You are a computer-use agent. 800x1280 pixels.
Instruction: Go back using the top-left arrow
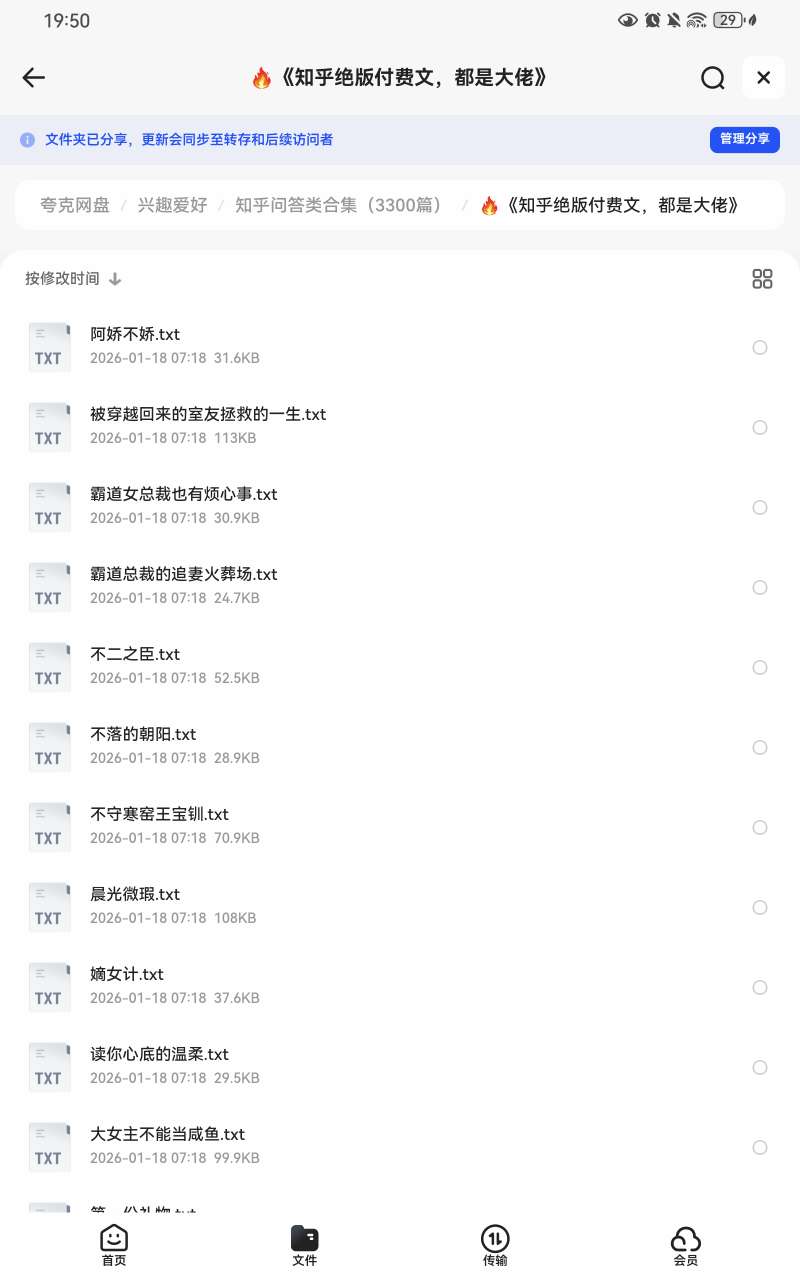pyautogui.click(x=34, y=78)
